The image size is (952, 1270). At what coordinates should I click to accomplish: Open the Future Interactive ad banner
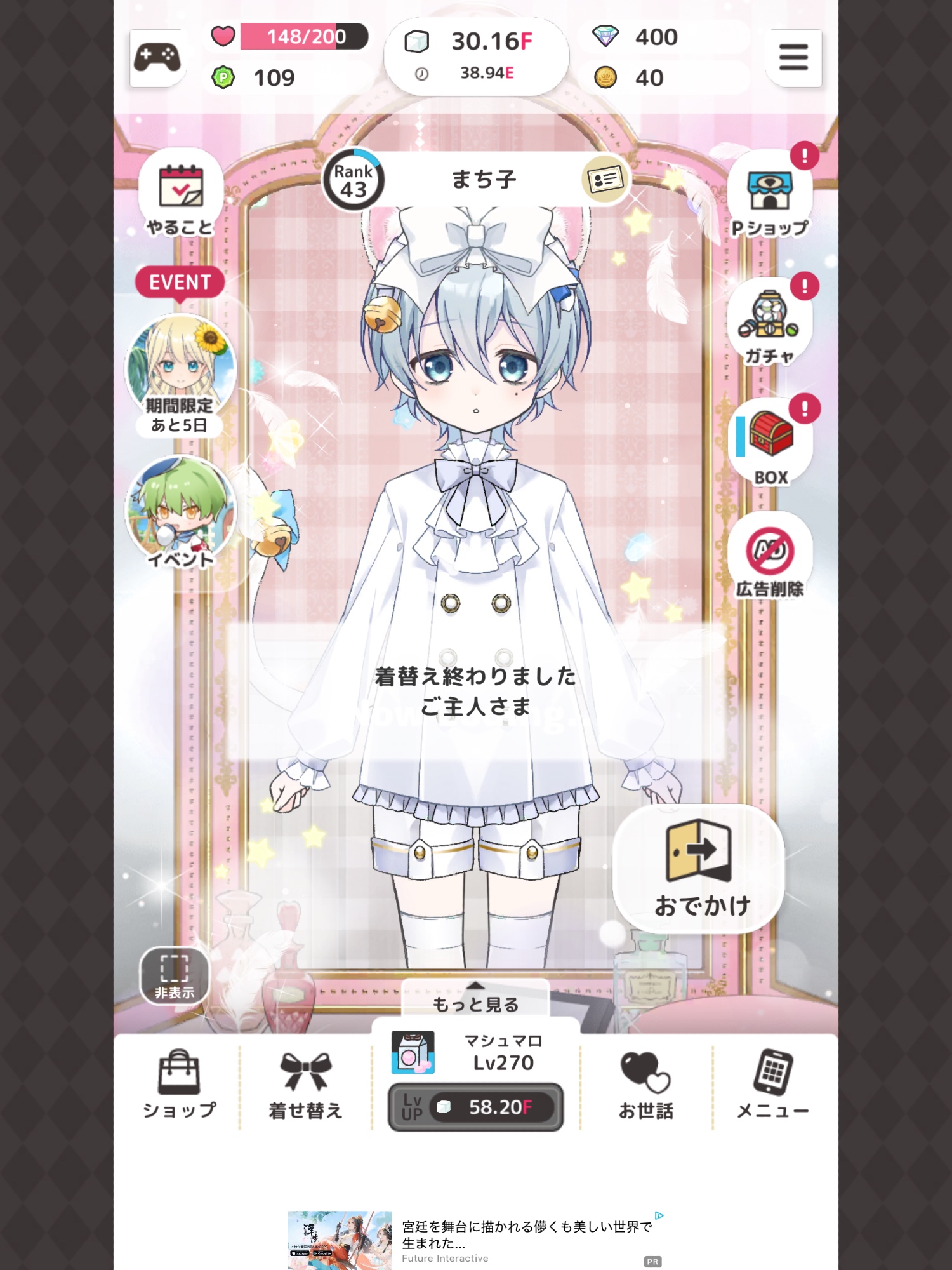[475, 1238]
